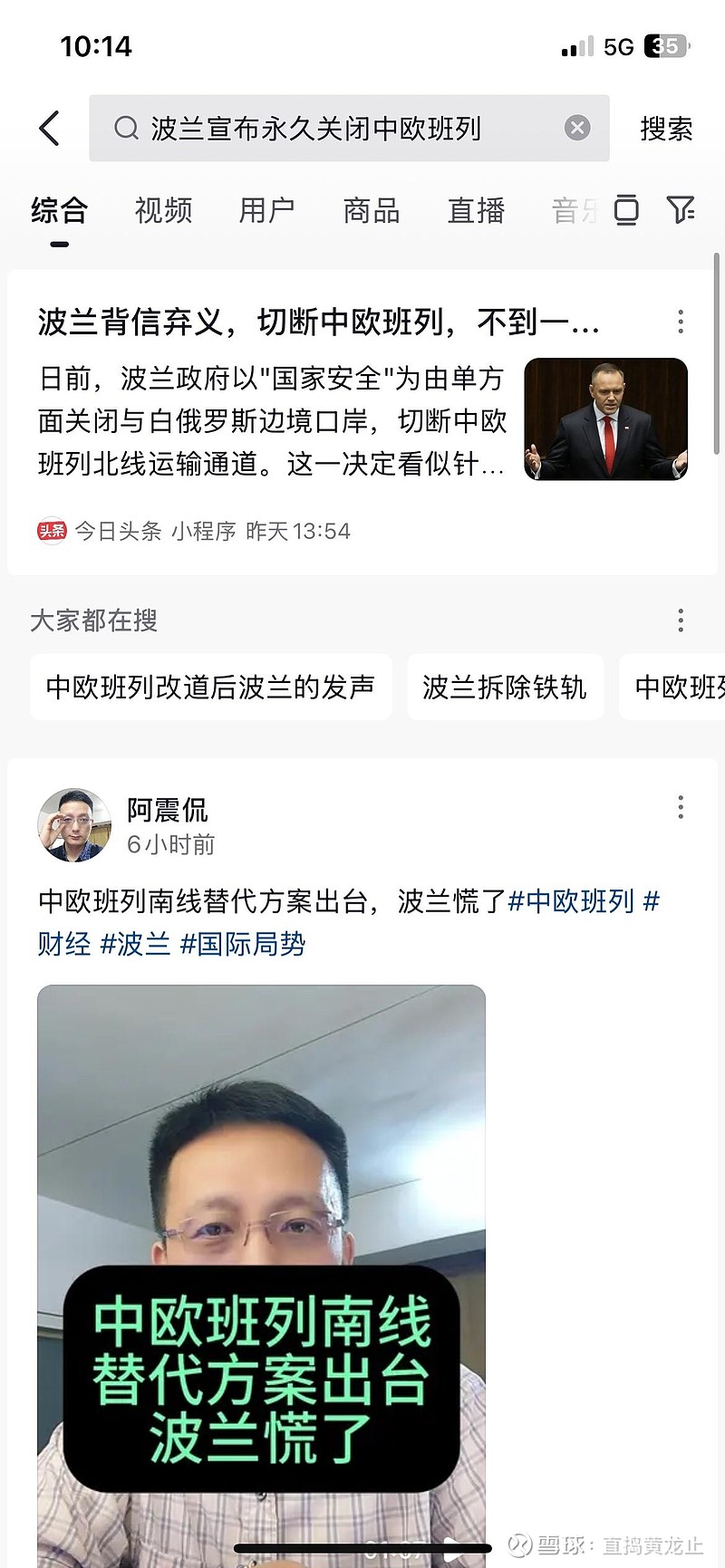The height and width of the screenshot is (1568, 725).
Task: Open the search filter icon
Action: click(x=680, y=210)
